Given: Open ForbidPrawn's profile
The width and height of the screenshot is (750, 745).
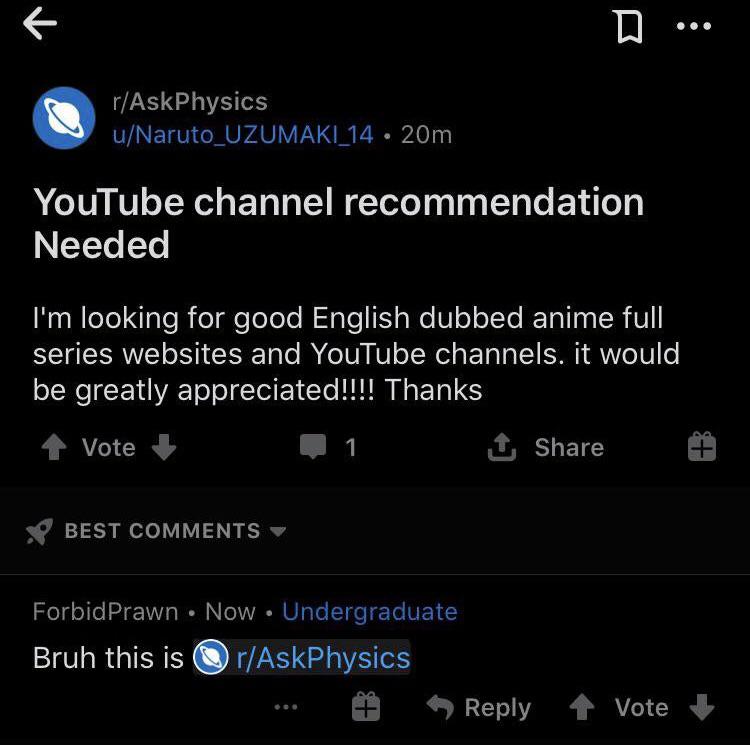Looking at the screenshot, I should tap(105, 611).
